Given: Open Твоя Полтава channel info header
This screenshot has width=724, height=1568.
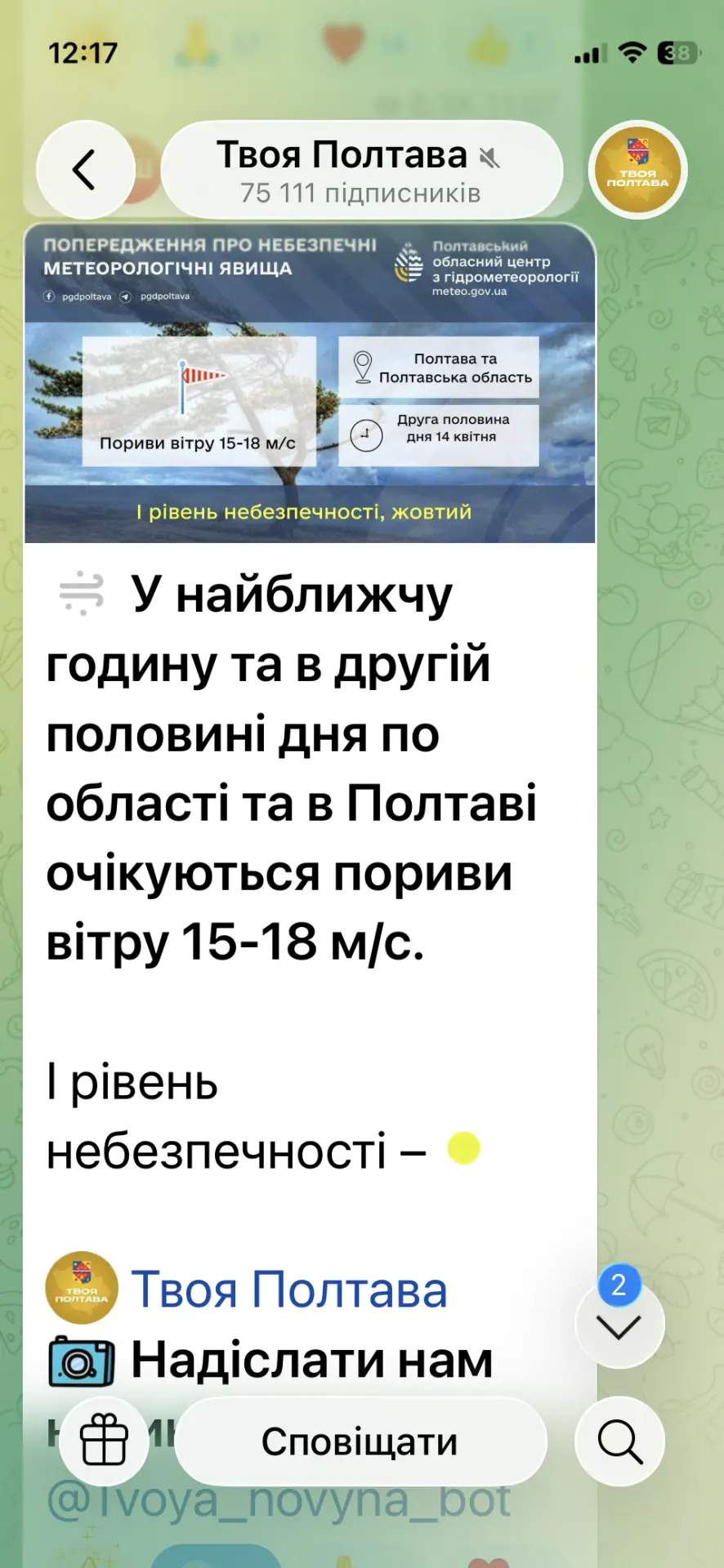Looking at the screenshot, I should [361, 170].
